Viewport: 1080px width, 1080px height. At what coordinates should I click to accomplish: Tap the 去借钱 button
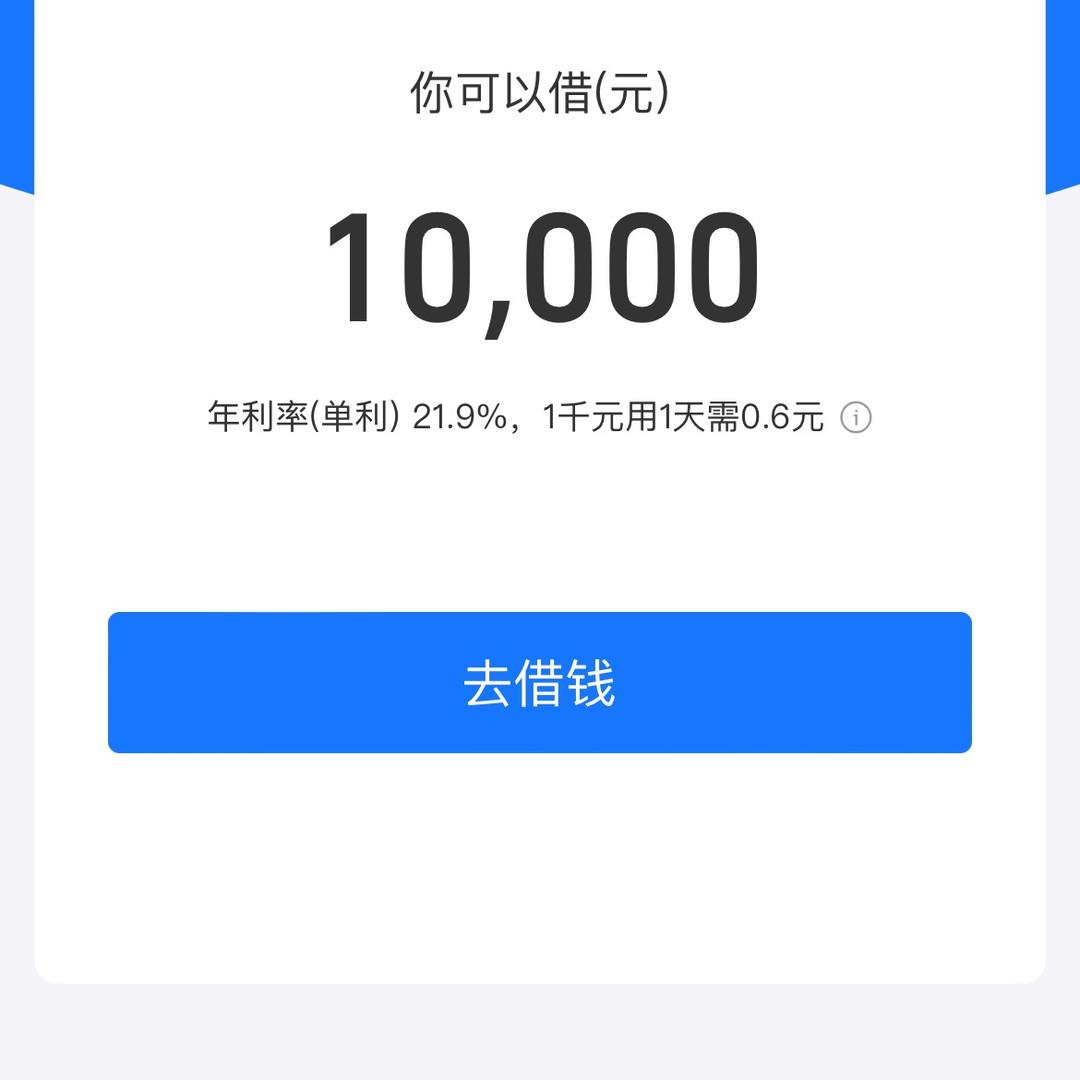540,682
